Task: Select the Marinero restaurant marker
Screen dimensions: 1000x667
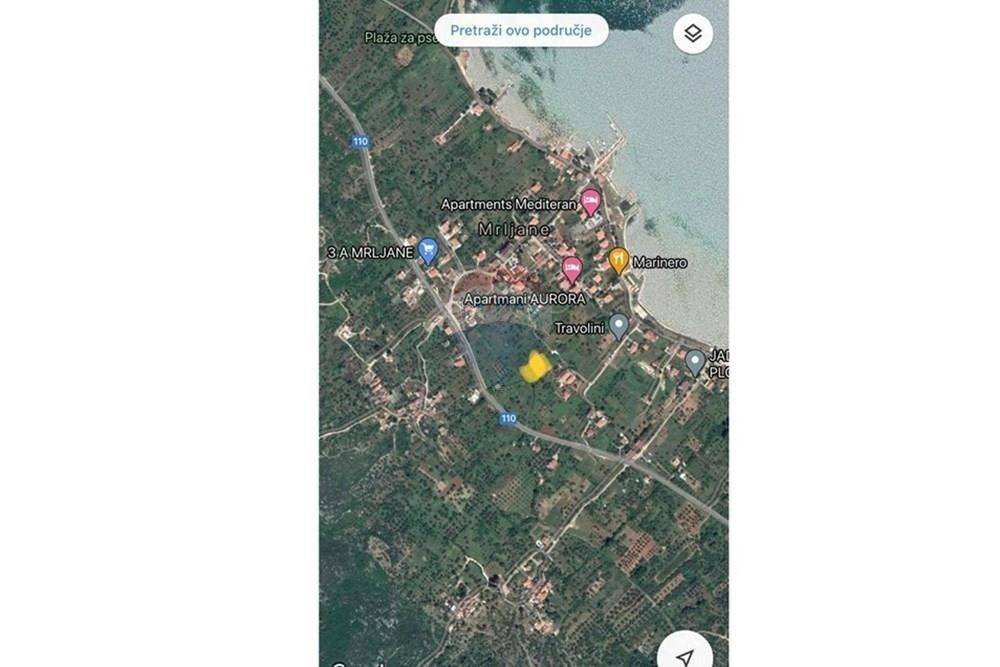Action: (619, 260)
